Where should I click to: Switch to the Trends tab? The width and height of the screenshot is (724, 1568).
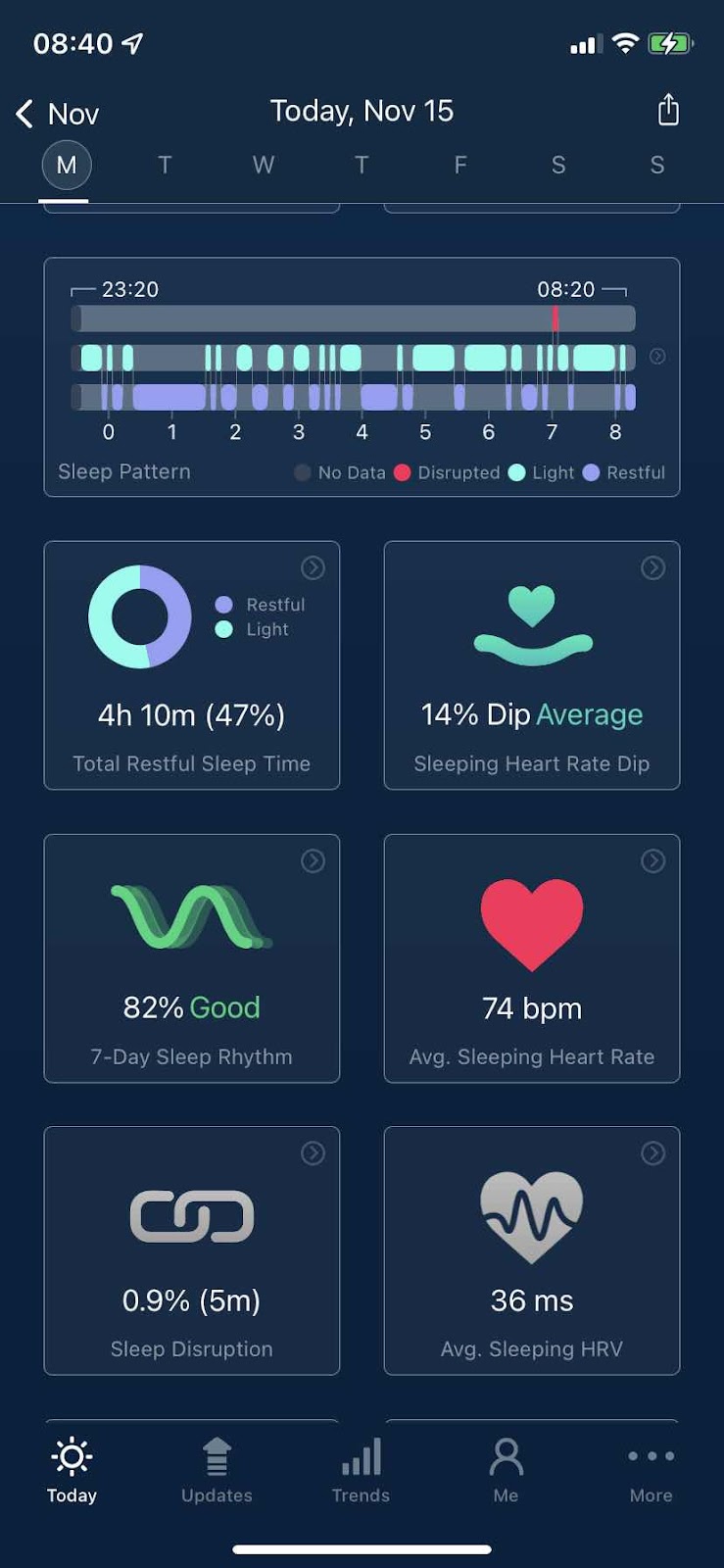361,1470
